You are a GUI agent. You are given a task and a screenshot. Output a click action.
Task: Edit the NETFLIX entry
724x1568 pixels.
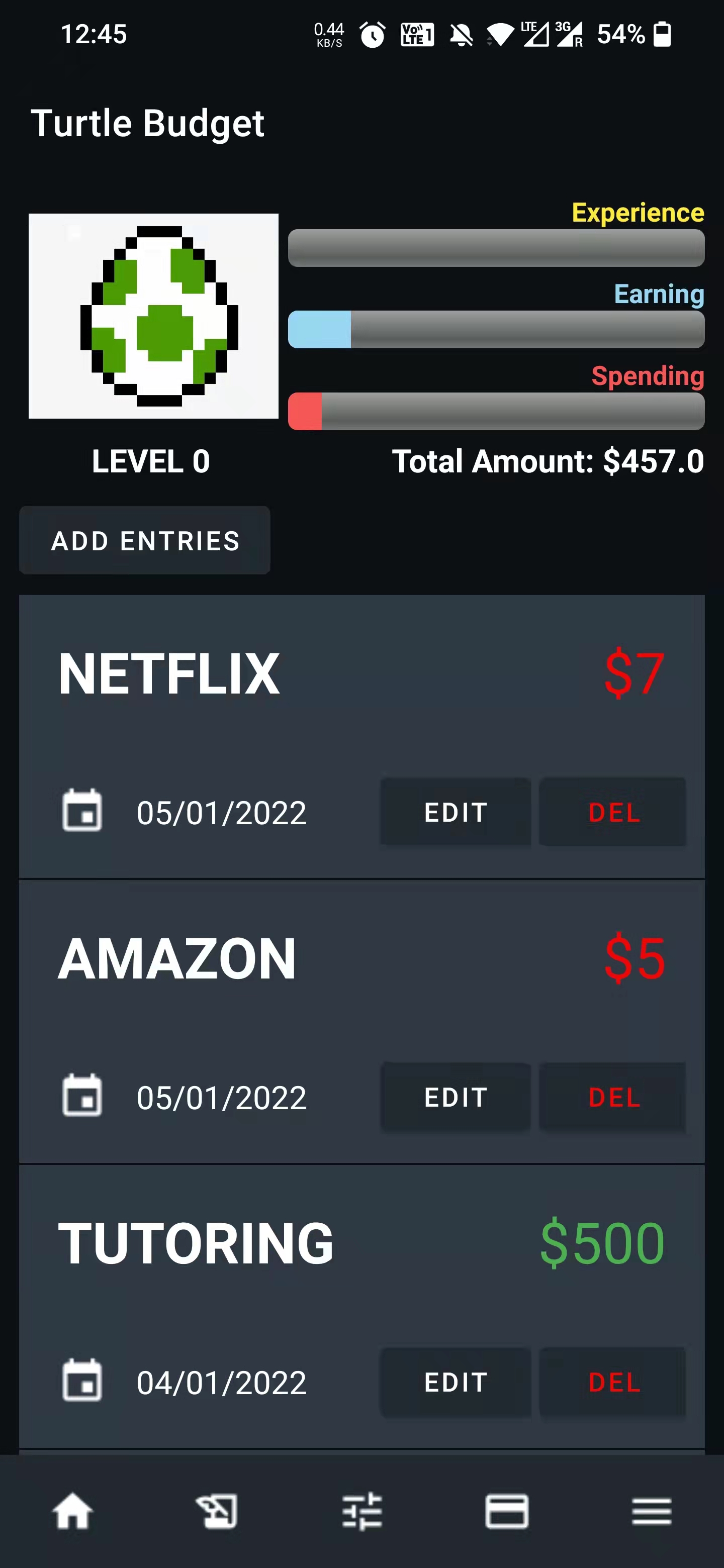[x=455, y=812]
